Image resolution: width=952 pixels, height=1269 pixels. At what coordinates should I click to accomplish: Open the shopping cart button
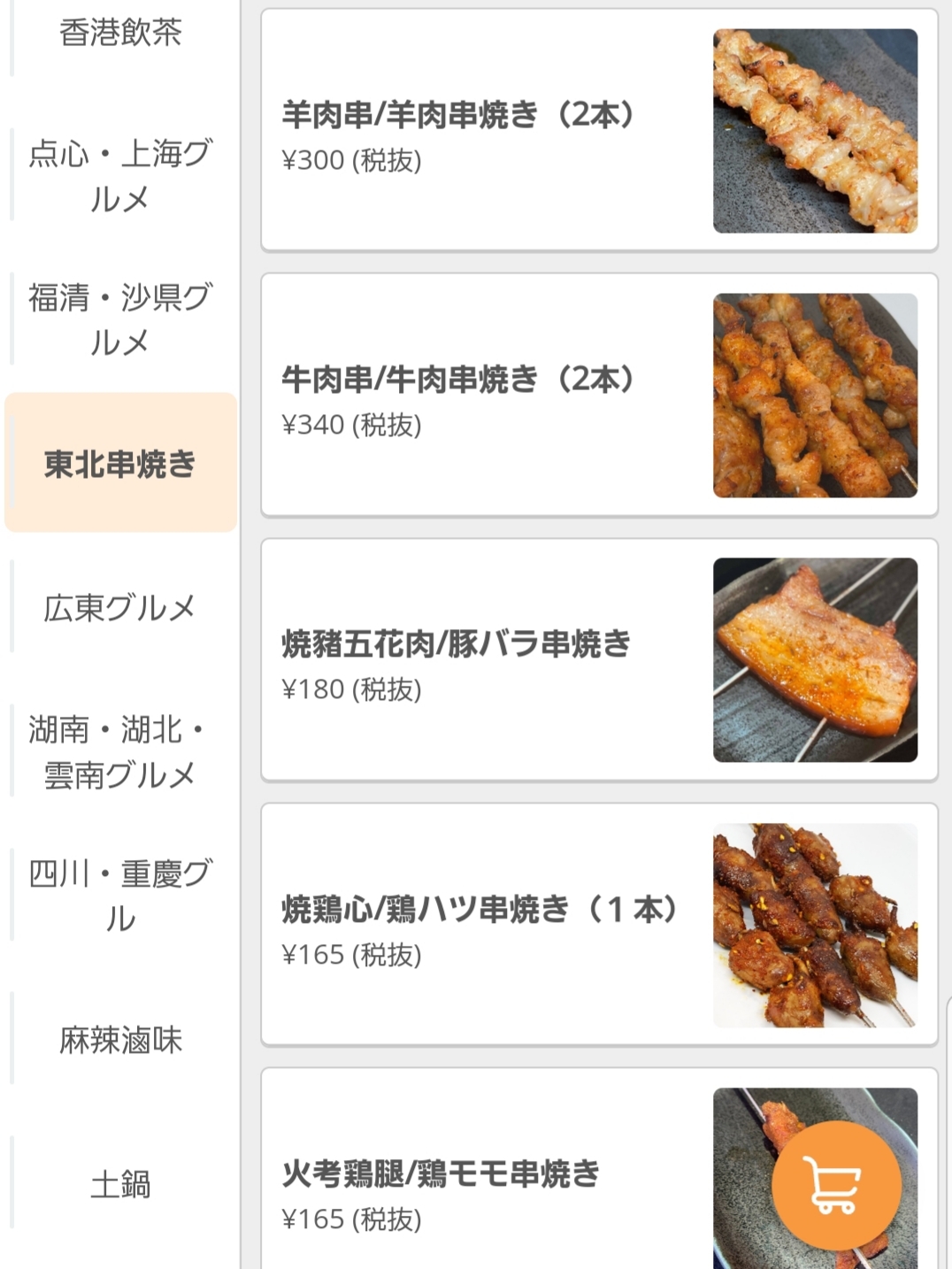(x=835, y=1186)
